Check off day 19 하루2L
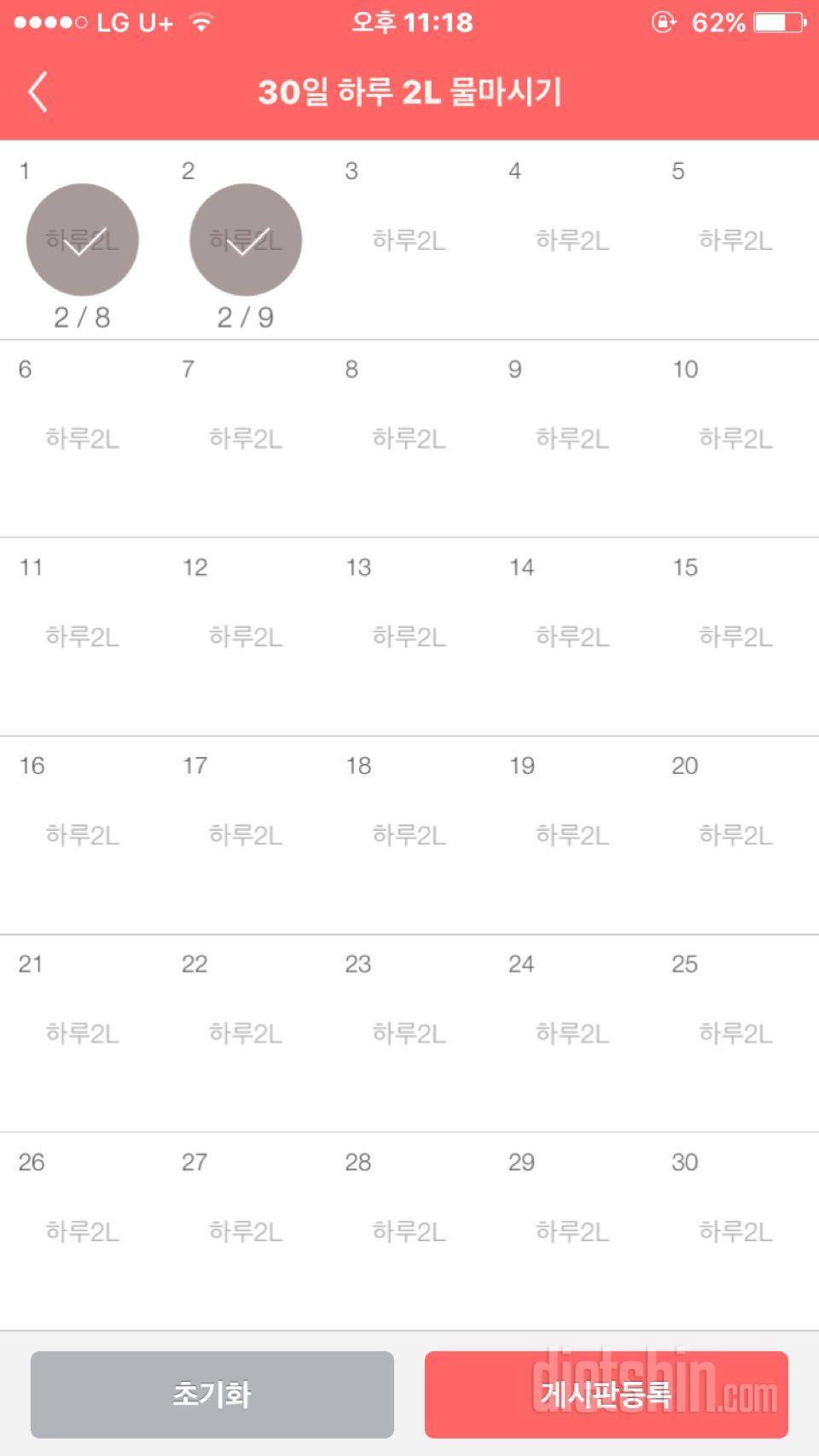 pos(572,836)
